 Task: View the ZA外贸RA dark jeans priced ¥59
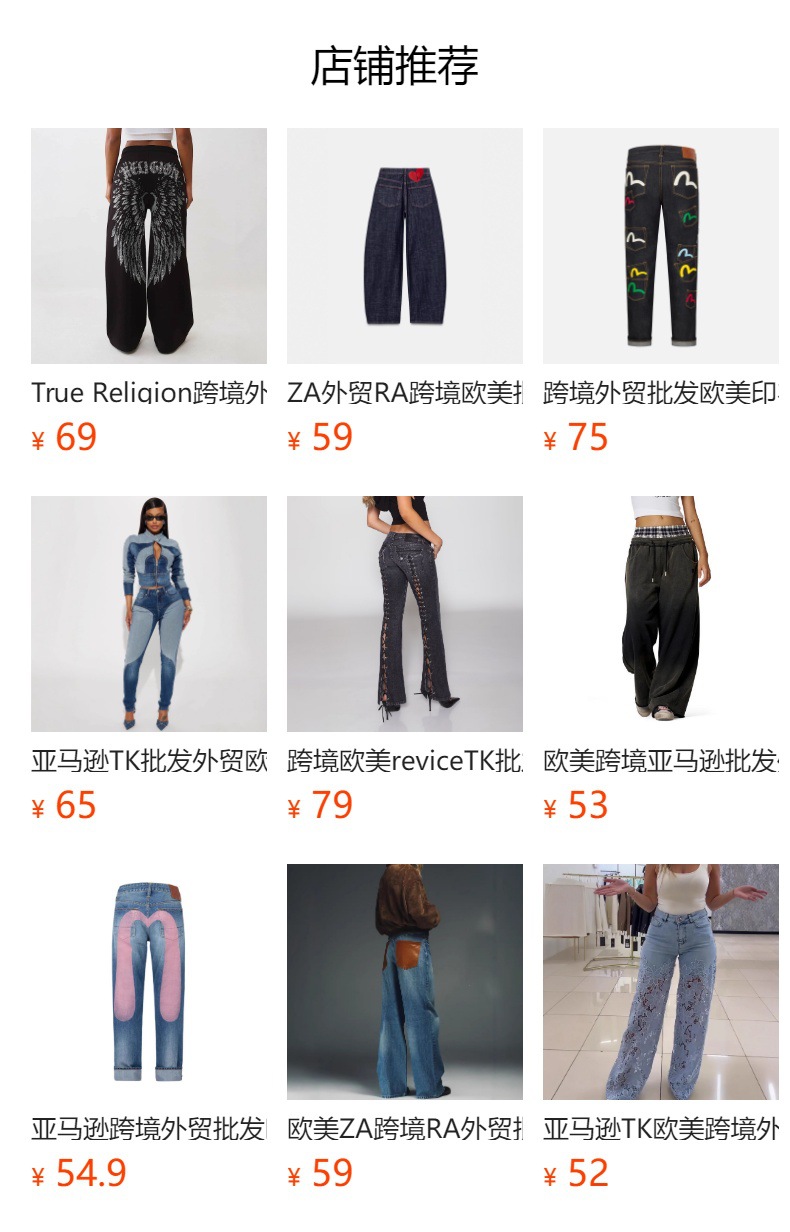[405, 246]
